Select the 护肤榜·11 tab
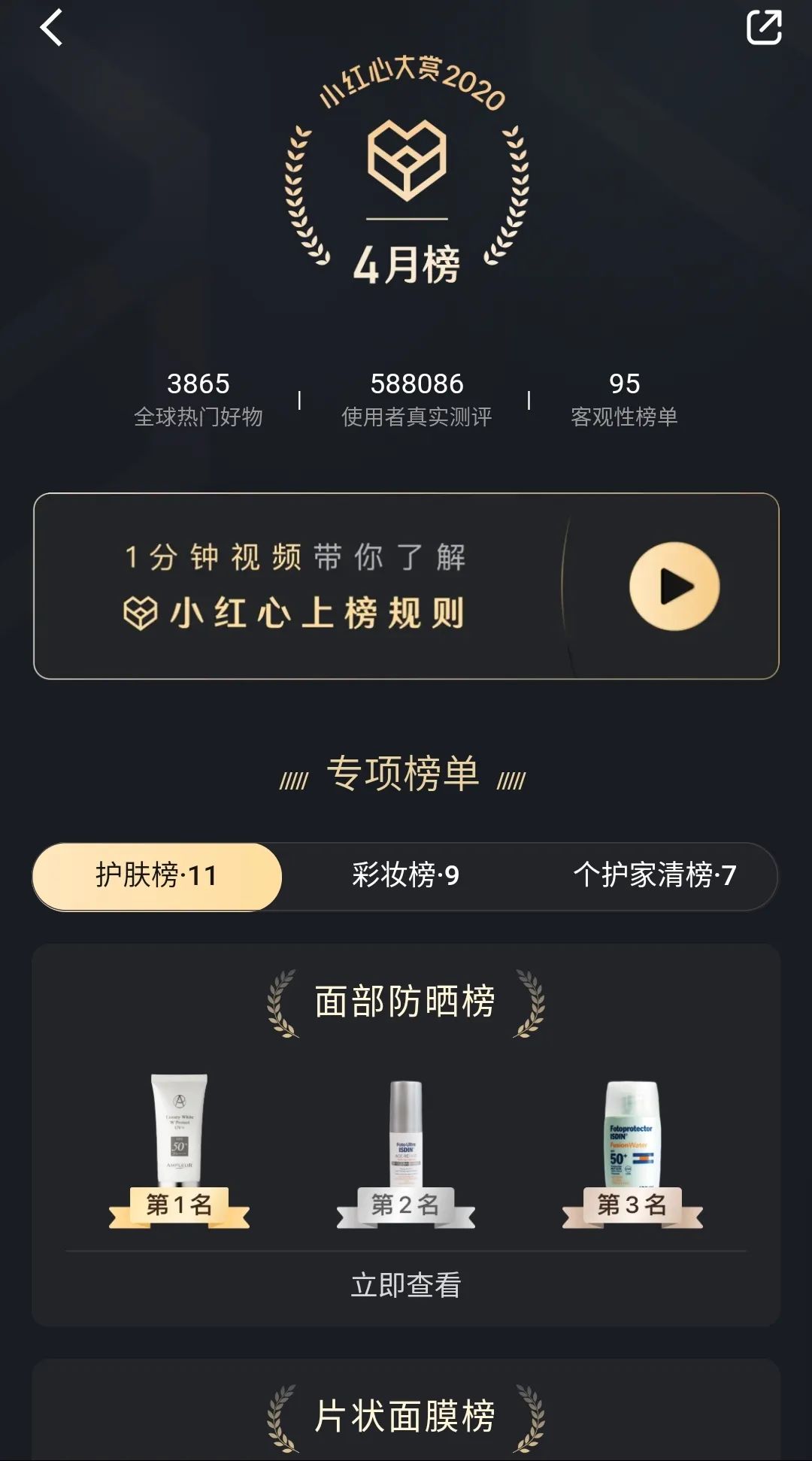Screen dimensions: 812x1461 [x=157, y=876]
